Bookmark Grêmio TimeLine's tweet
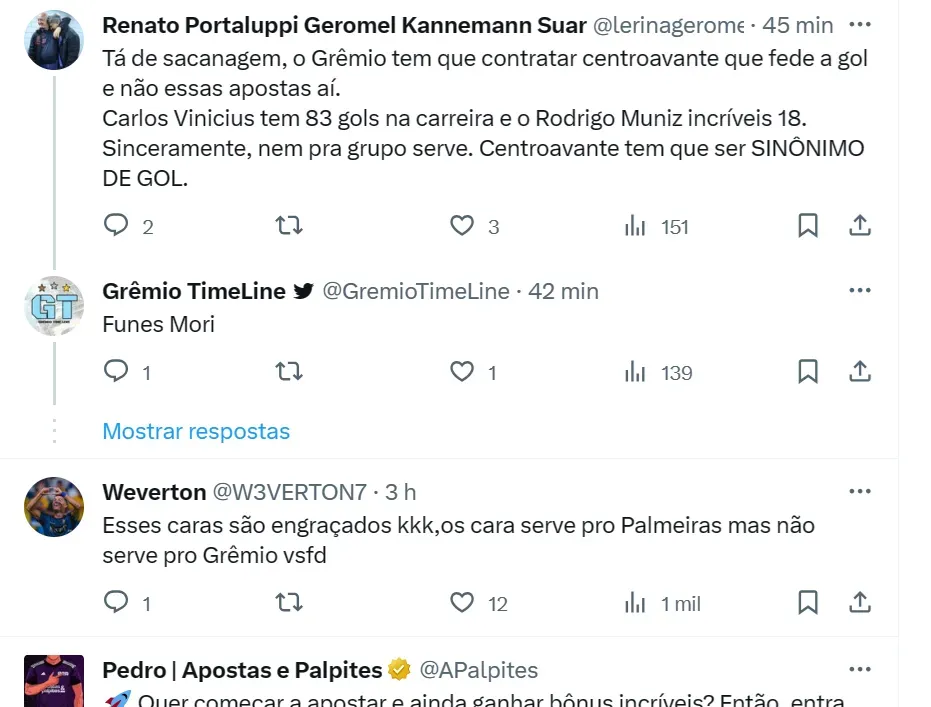Screen dimensions: 931x707 (807, 372)
